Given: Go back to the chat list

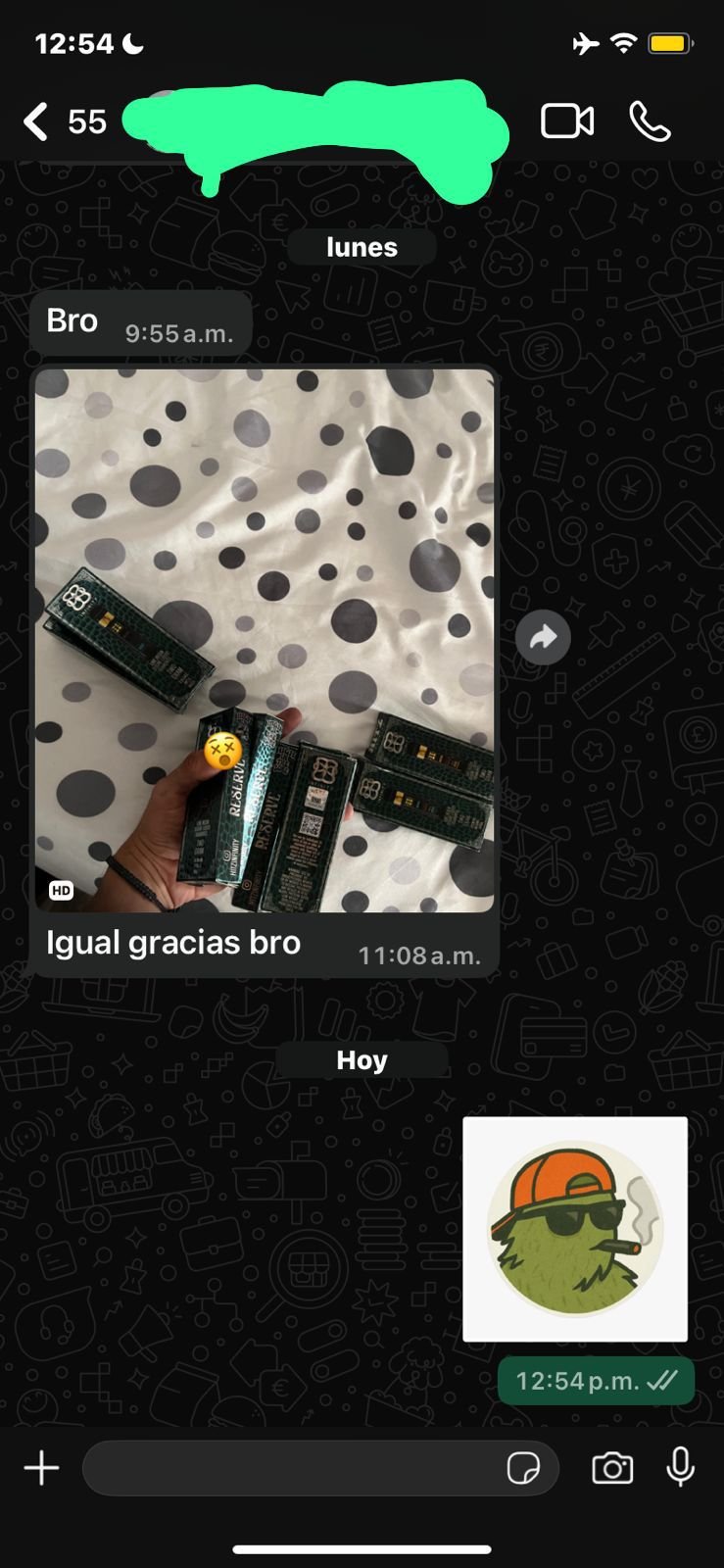Looking at the screenshot, I should (37, 122).
